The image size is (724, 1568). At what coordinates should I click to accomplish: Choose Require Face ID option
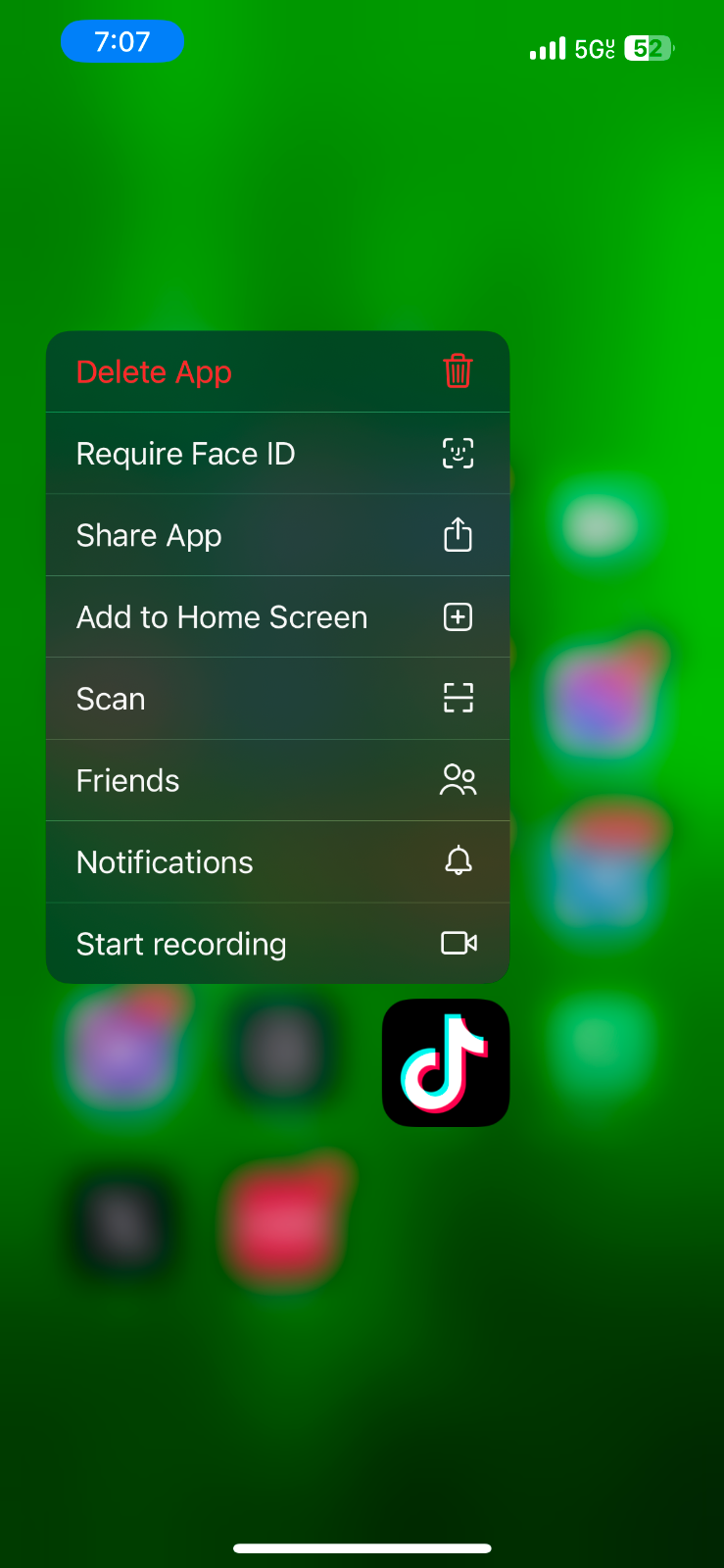point(277,454)
